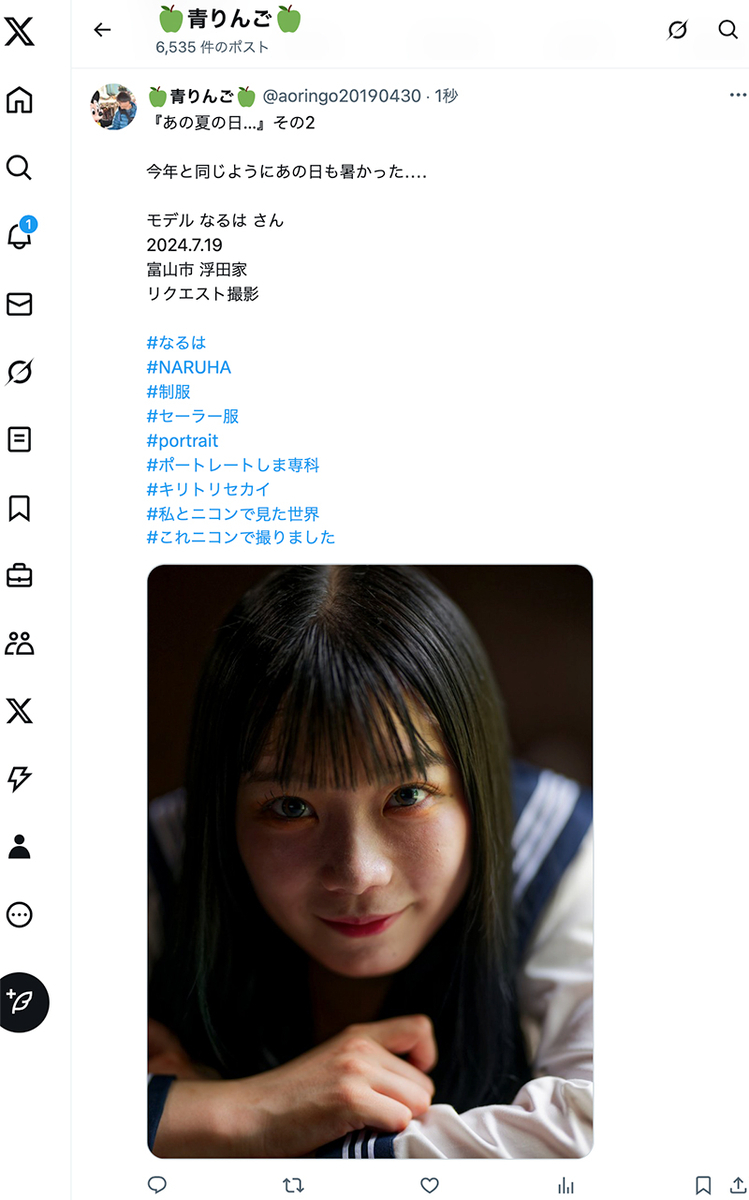Screen dimensions: 749x1200
Task: Open Grok icon in top bar
Action: click(677, 30)
